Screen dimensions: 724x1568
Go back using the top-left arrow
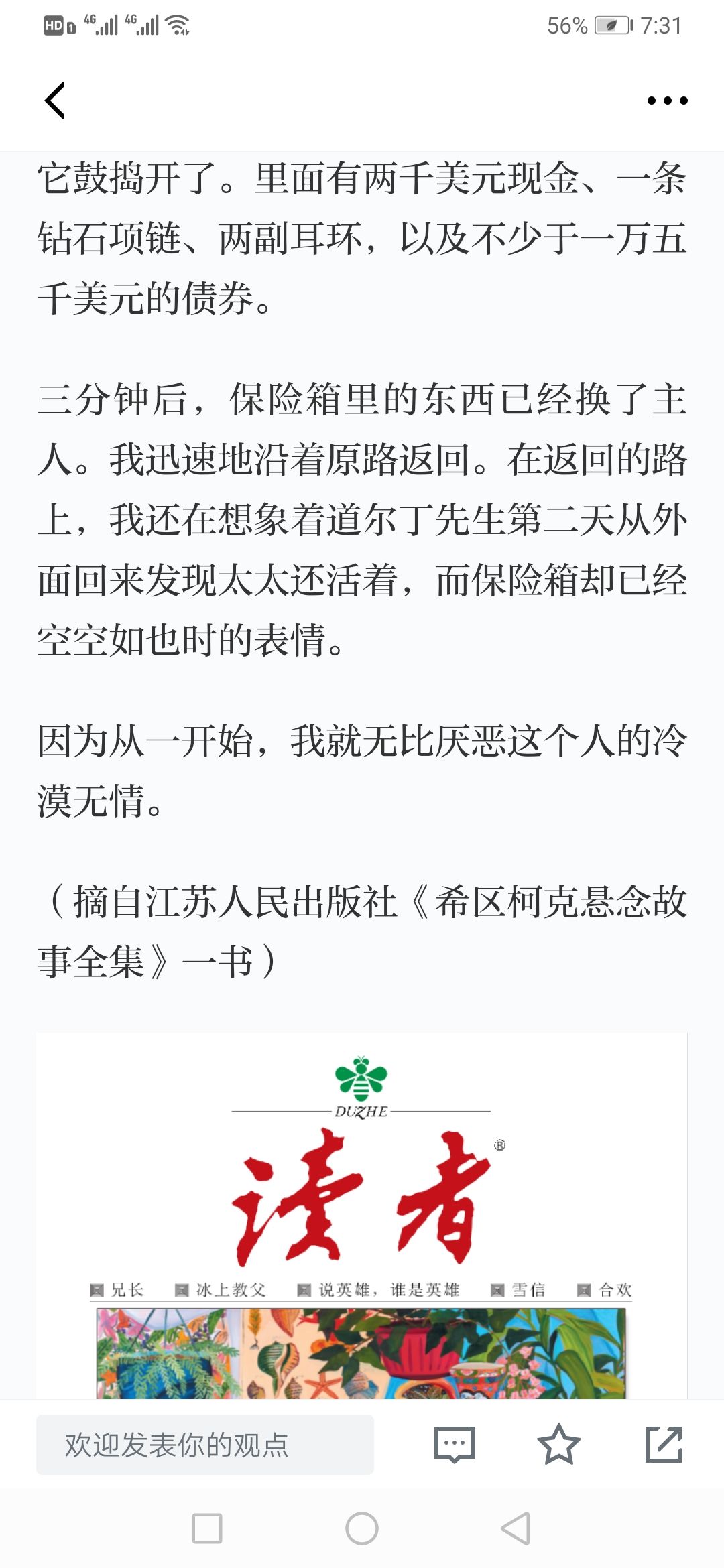tap(55, 101)
